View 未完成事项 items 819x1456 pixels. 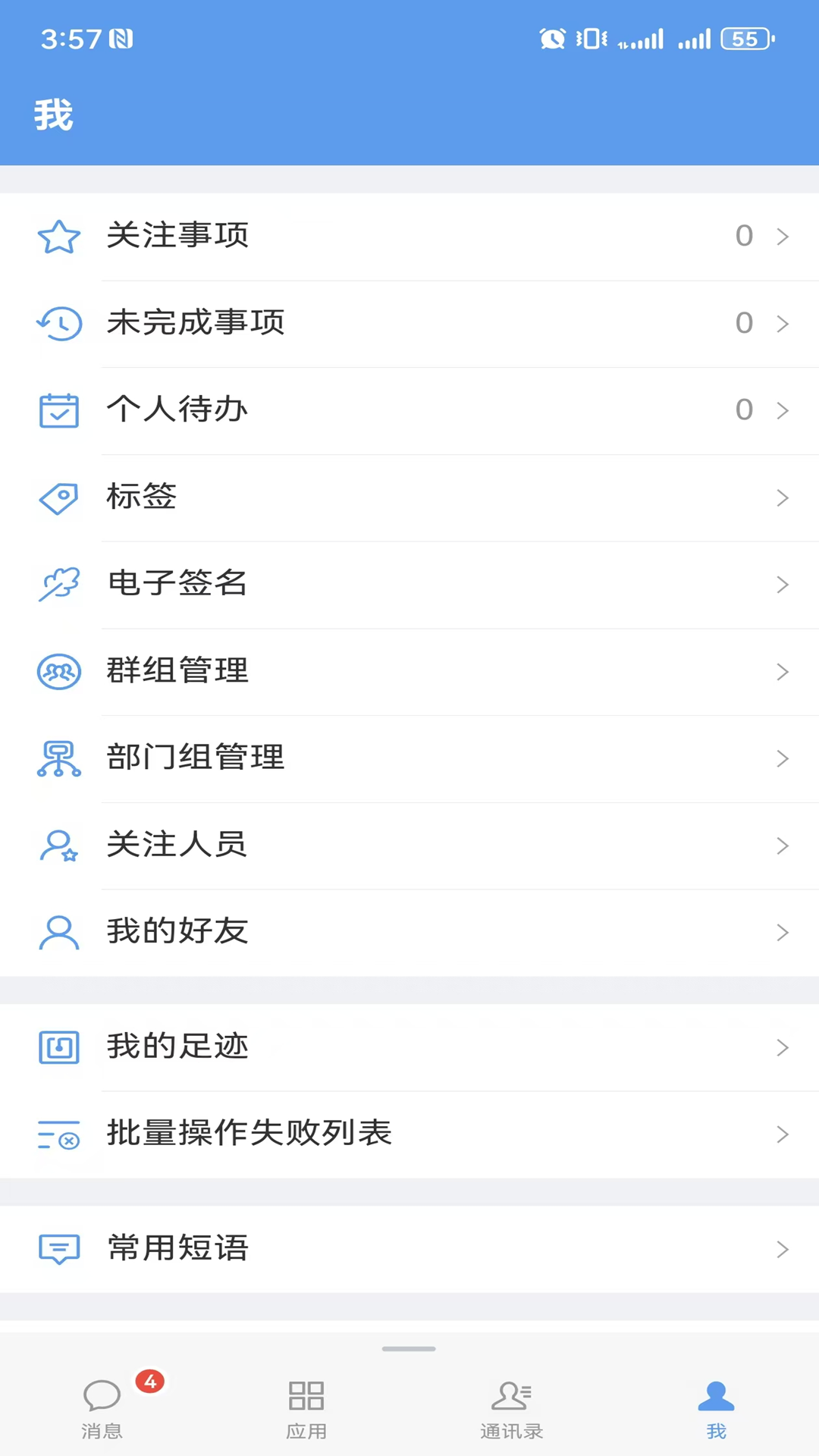point(409,324)
